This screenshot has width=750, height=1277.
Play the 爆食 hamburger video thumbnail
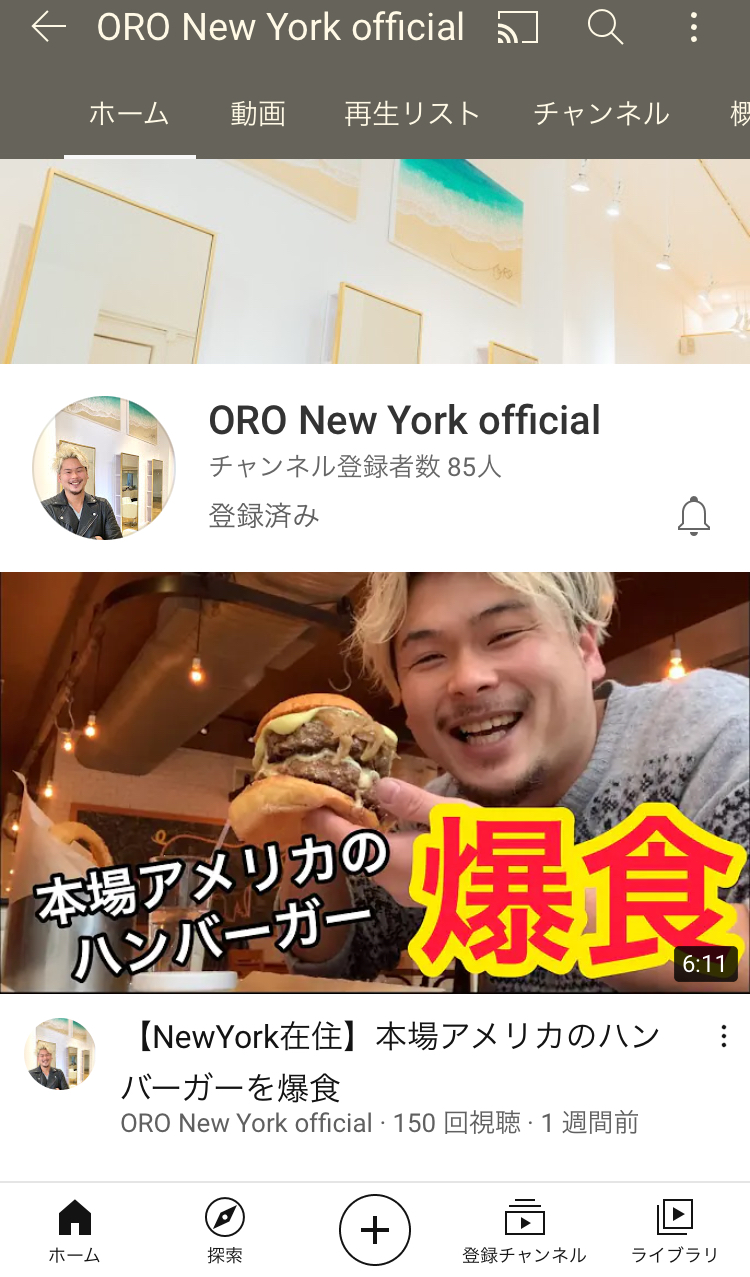375,782
